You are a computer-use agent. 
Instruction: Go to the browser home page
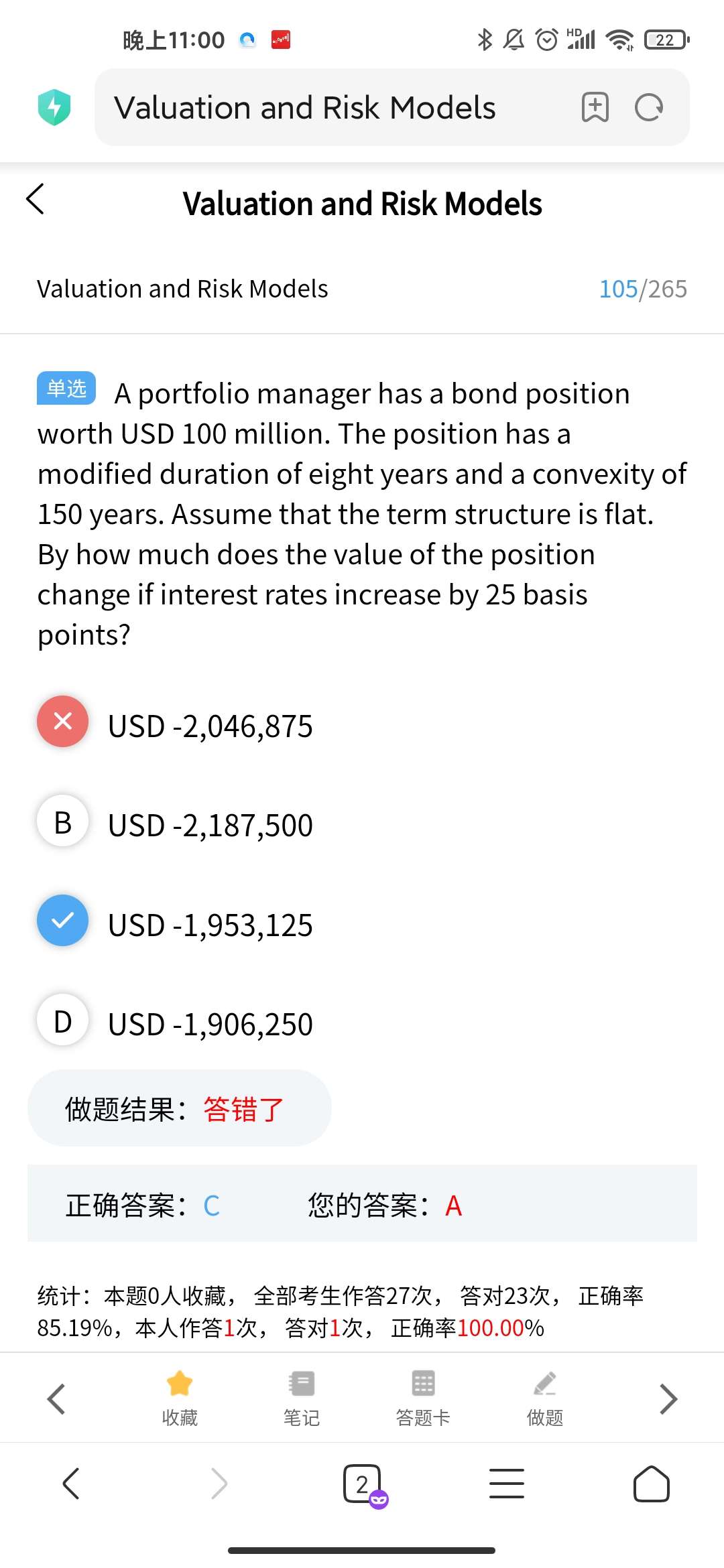(x=651, y=1484)
